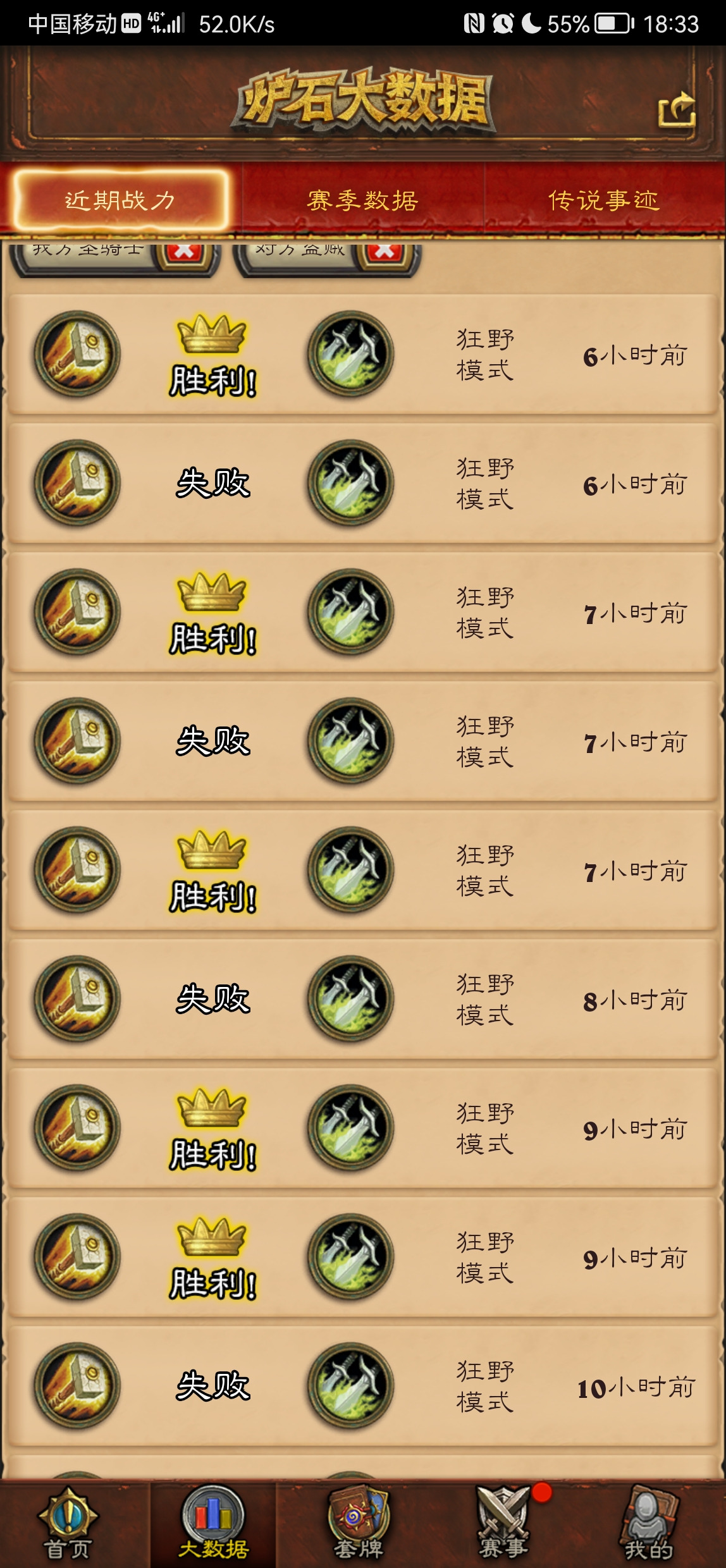Open the 8小时前 lost match record
This screenshot has height=1568, width=726.
click(362, 999)
